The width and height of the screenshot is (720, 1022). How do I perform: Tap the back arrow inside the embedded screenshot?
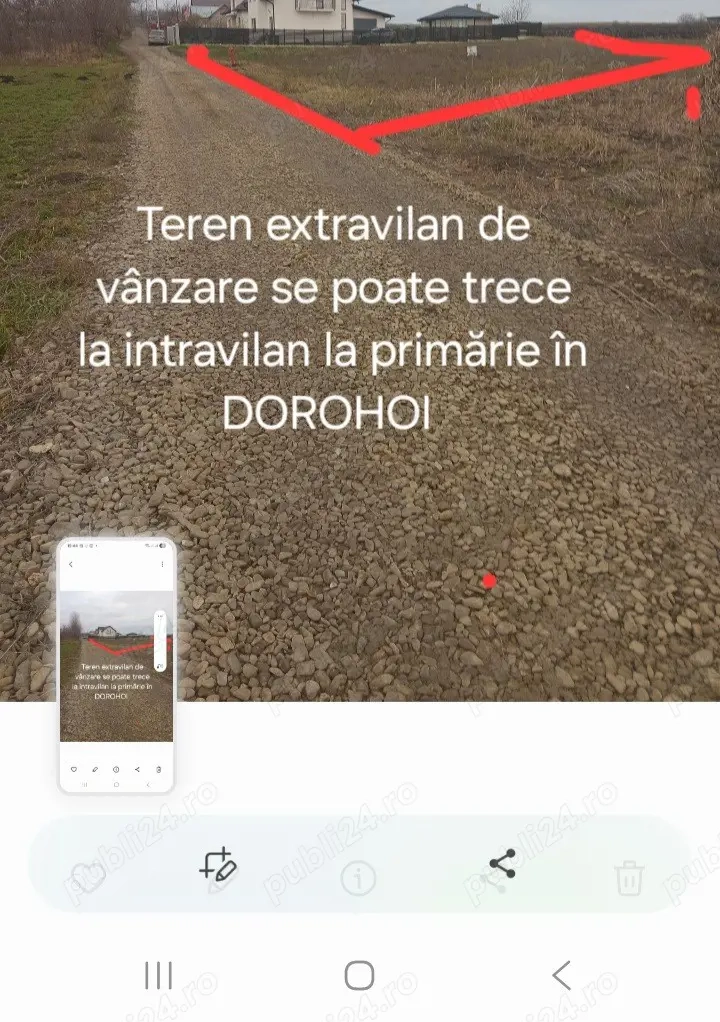coord(70,564)
